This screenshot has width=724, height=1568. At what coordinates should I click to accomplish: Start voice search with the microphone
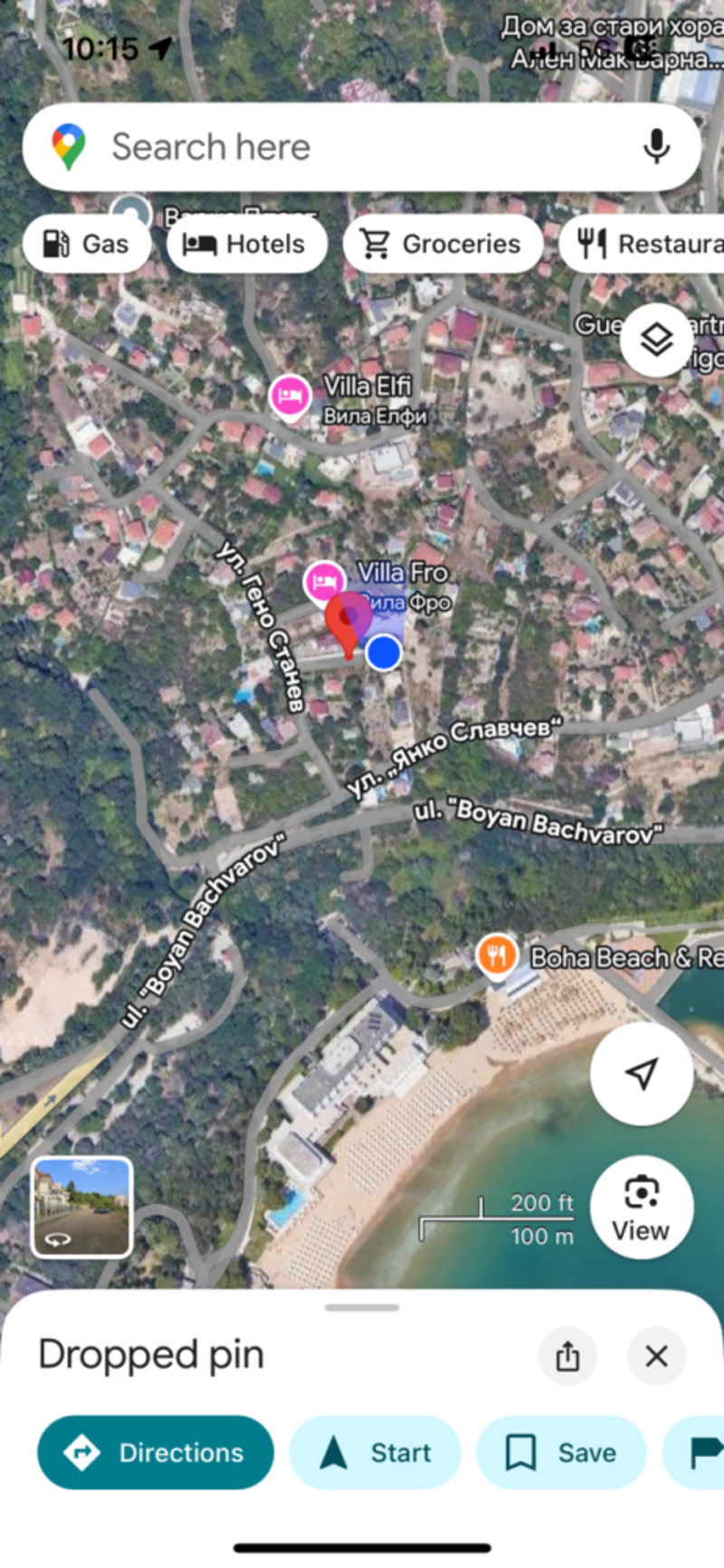[x=656, y=147]
